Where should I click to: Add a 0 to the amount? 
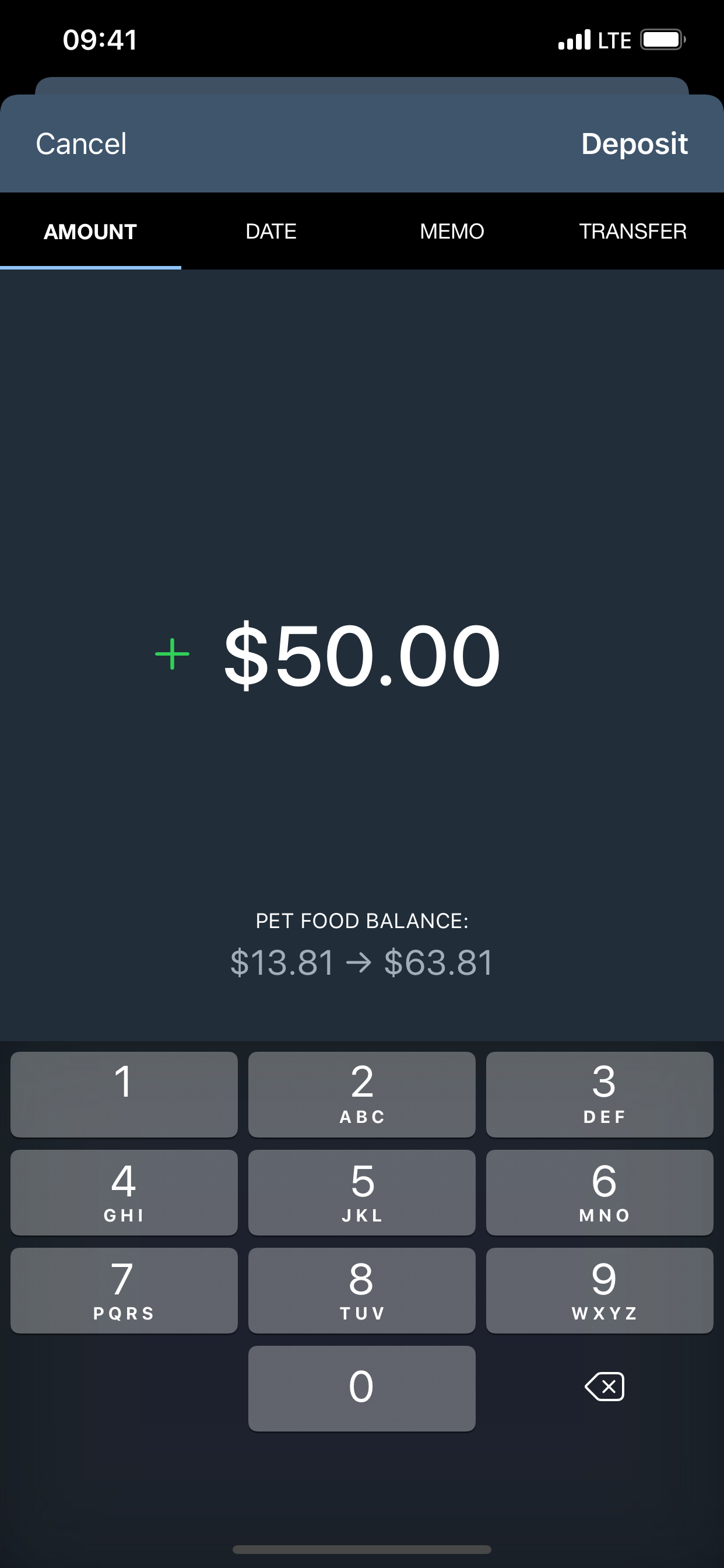tap(361, 1388)
